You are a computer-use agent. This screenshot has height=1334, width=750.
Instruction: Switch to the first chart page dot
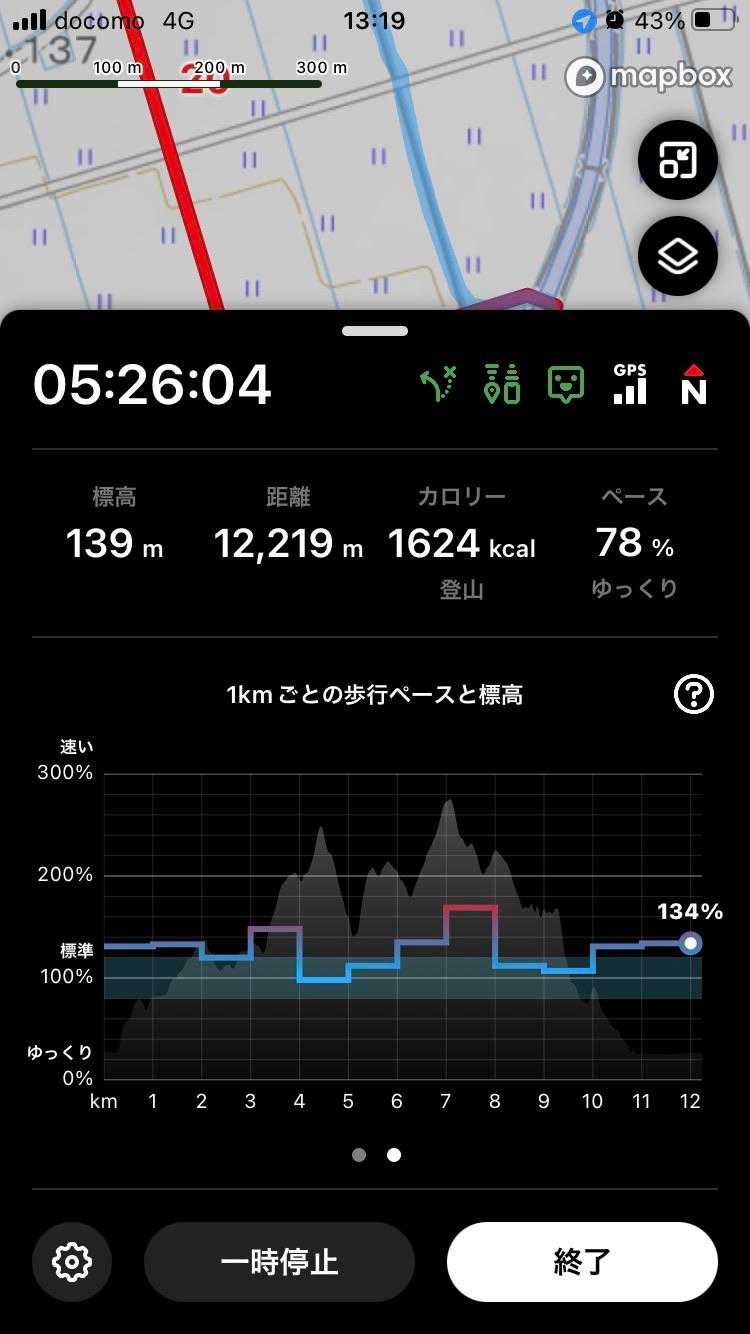coord(359,1155)
